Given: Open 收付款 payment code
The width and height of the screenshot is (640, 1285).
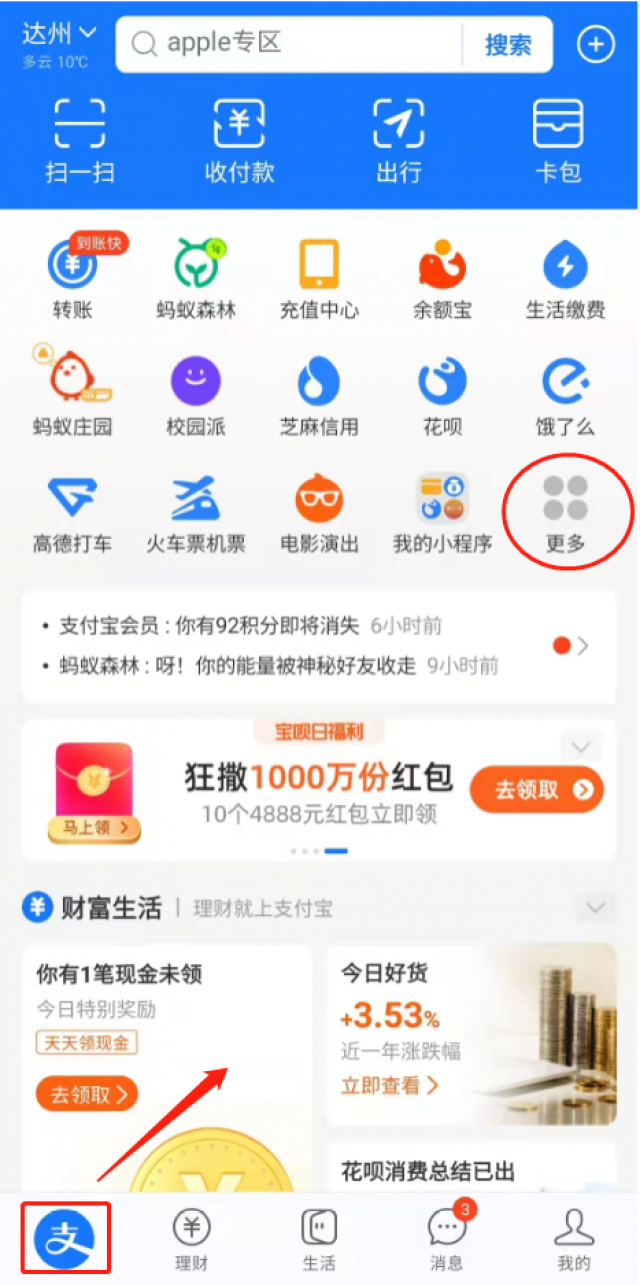Looking at the screenshot, I should (239, 141).
